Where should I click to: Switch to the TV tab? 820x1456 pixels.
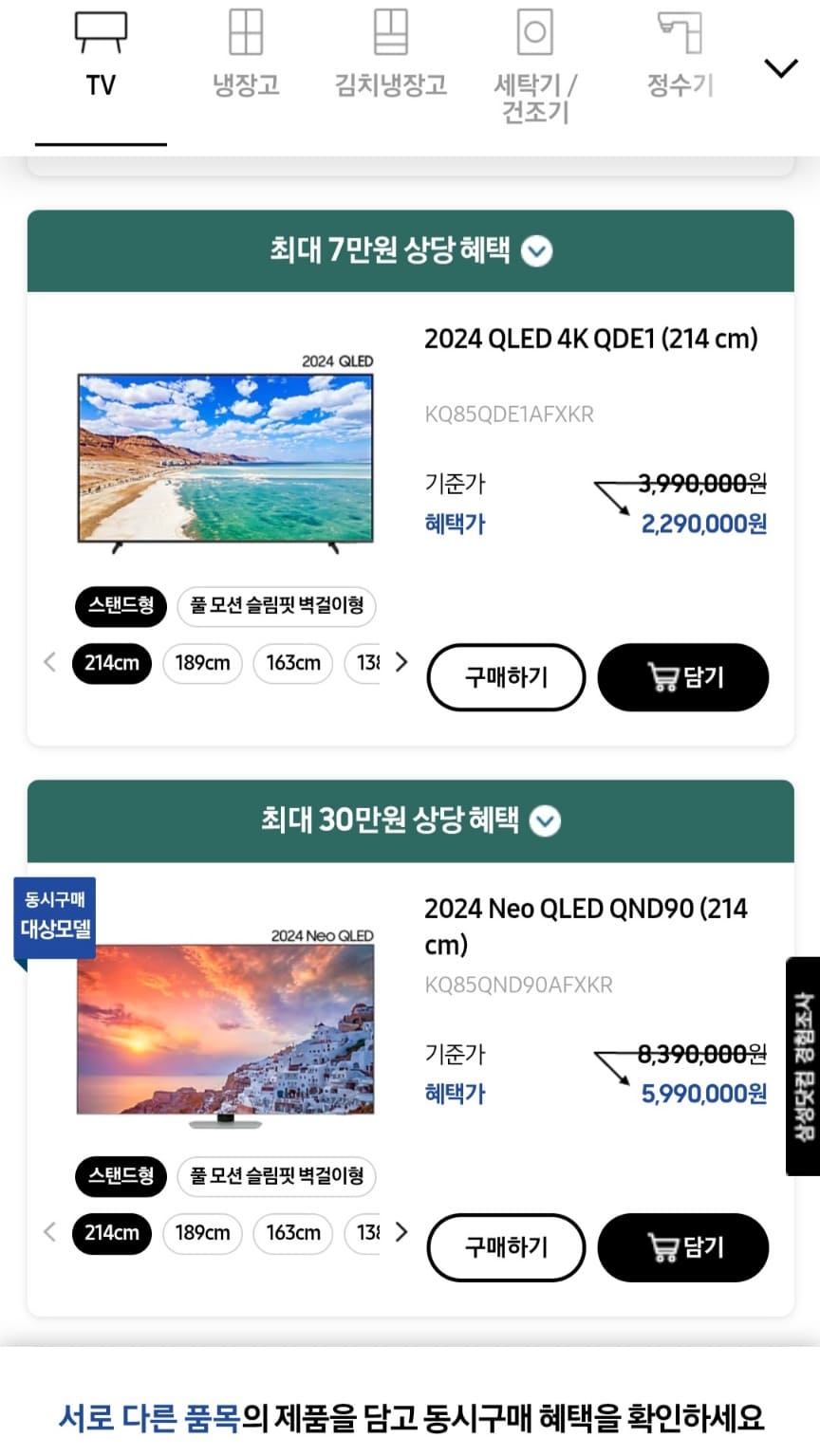click(x=101, y=83)
